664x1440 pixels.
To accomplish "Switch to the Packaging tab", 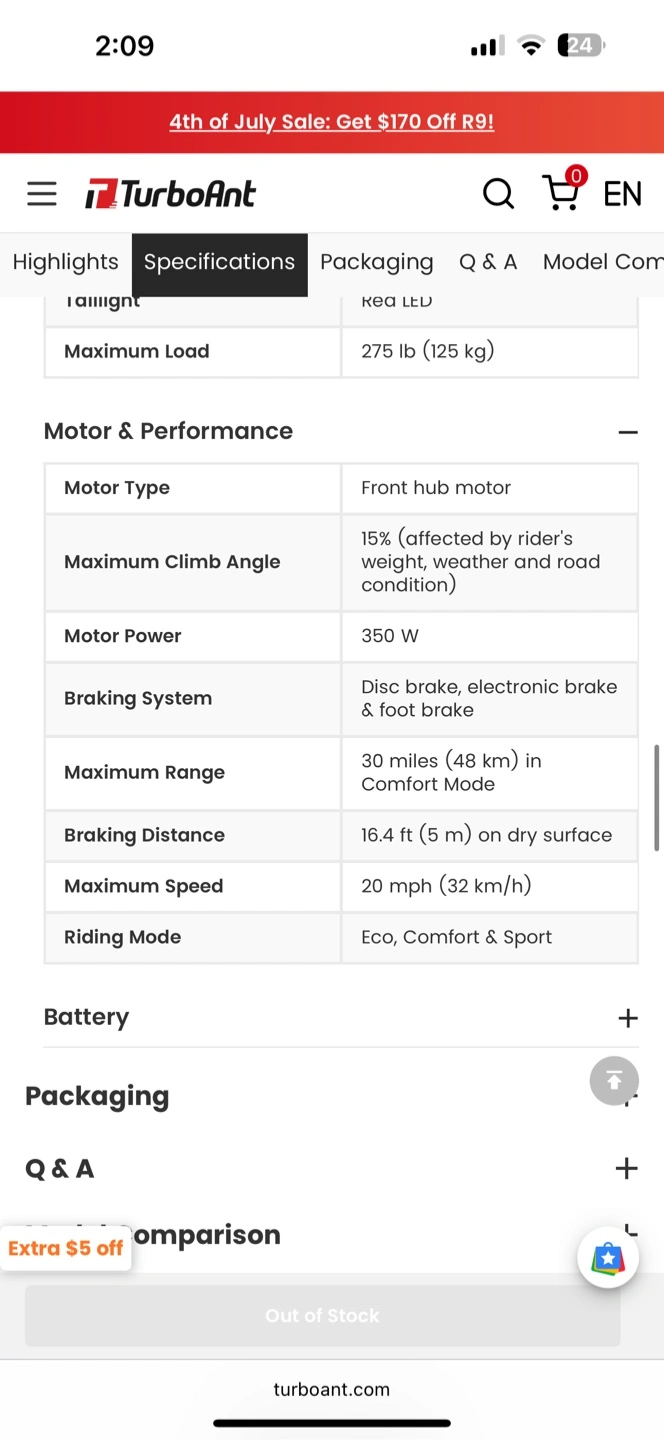I will click(x=376, y=262).
